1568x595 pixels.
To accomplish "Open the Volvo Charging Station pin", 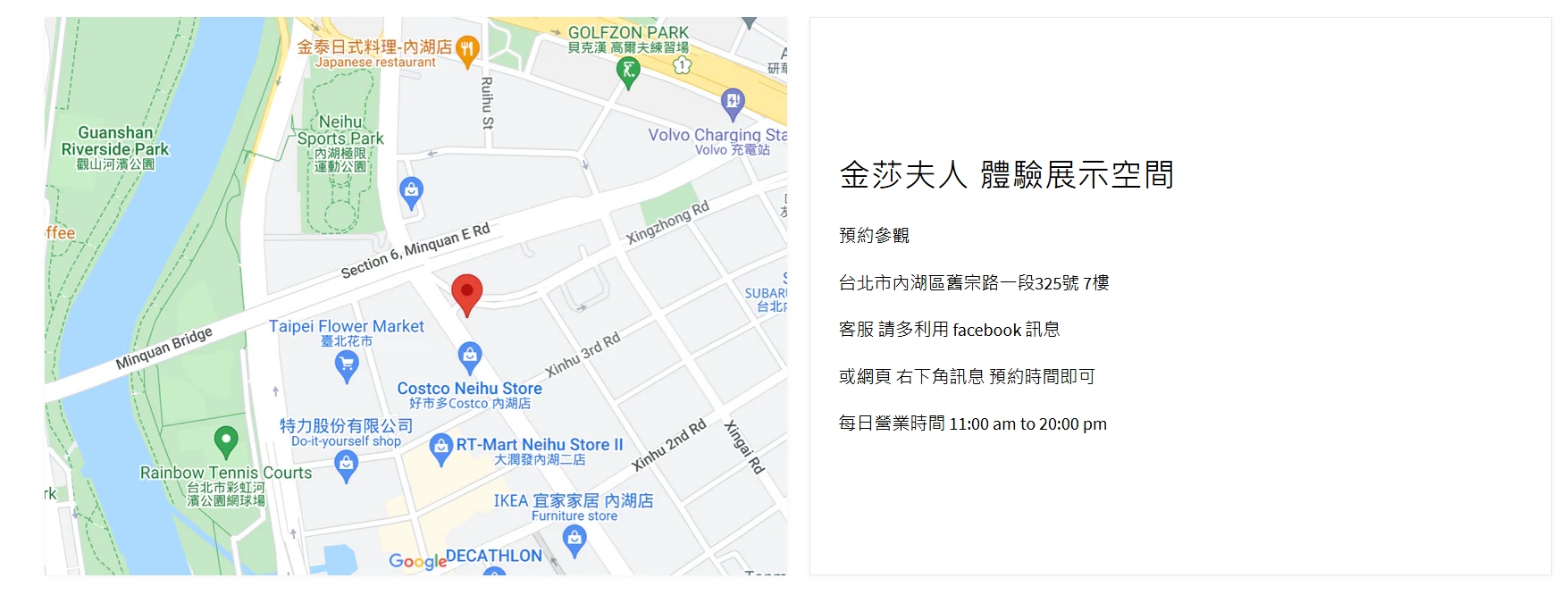I will point(733,102).
